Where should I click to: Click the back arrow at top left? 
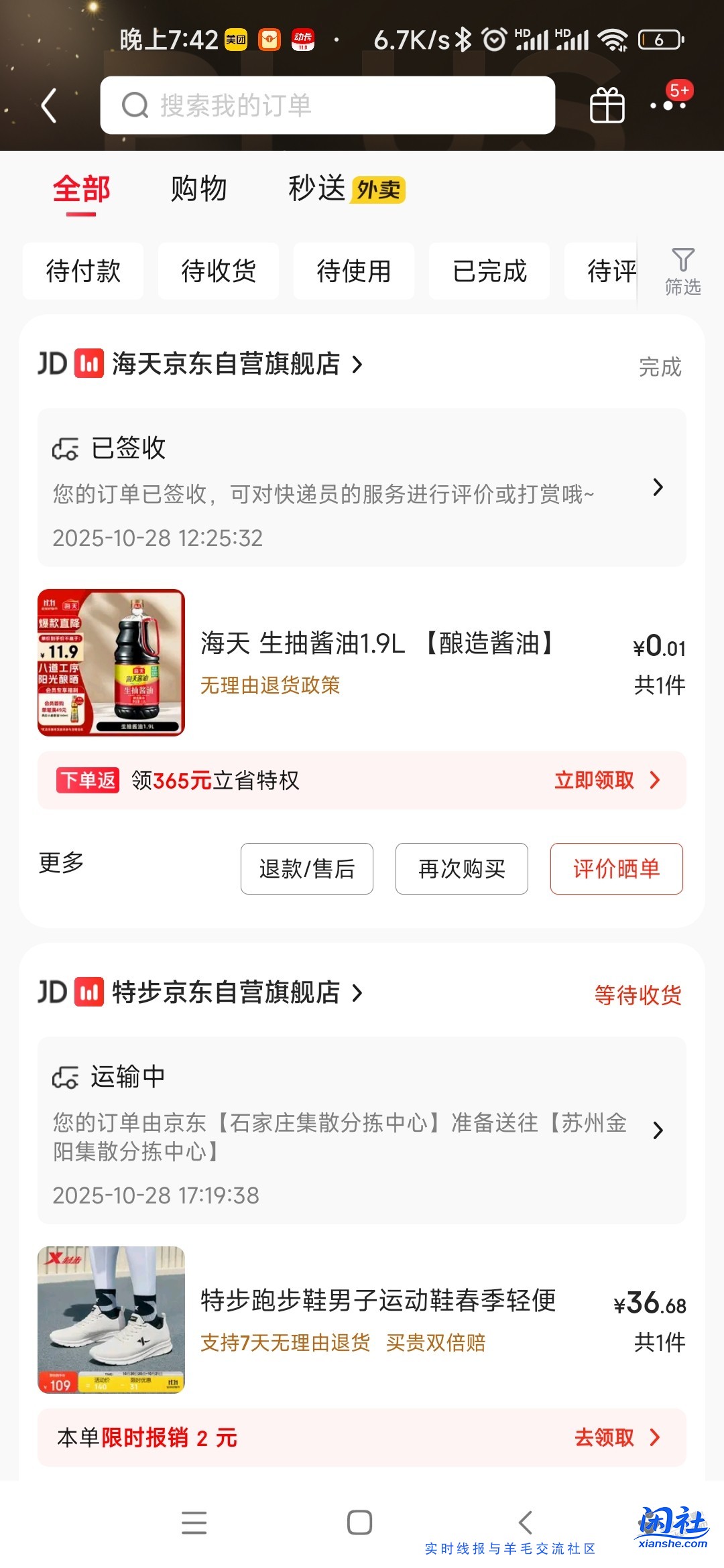[x=49, y=105]
